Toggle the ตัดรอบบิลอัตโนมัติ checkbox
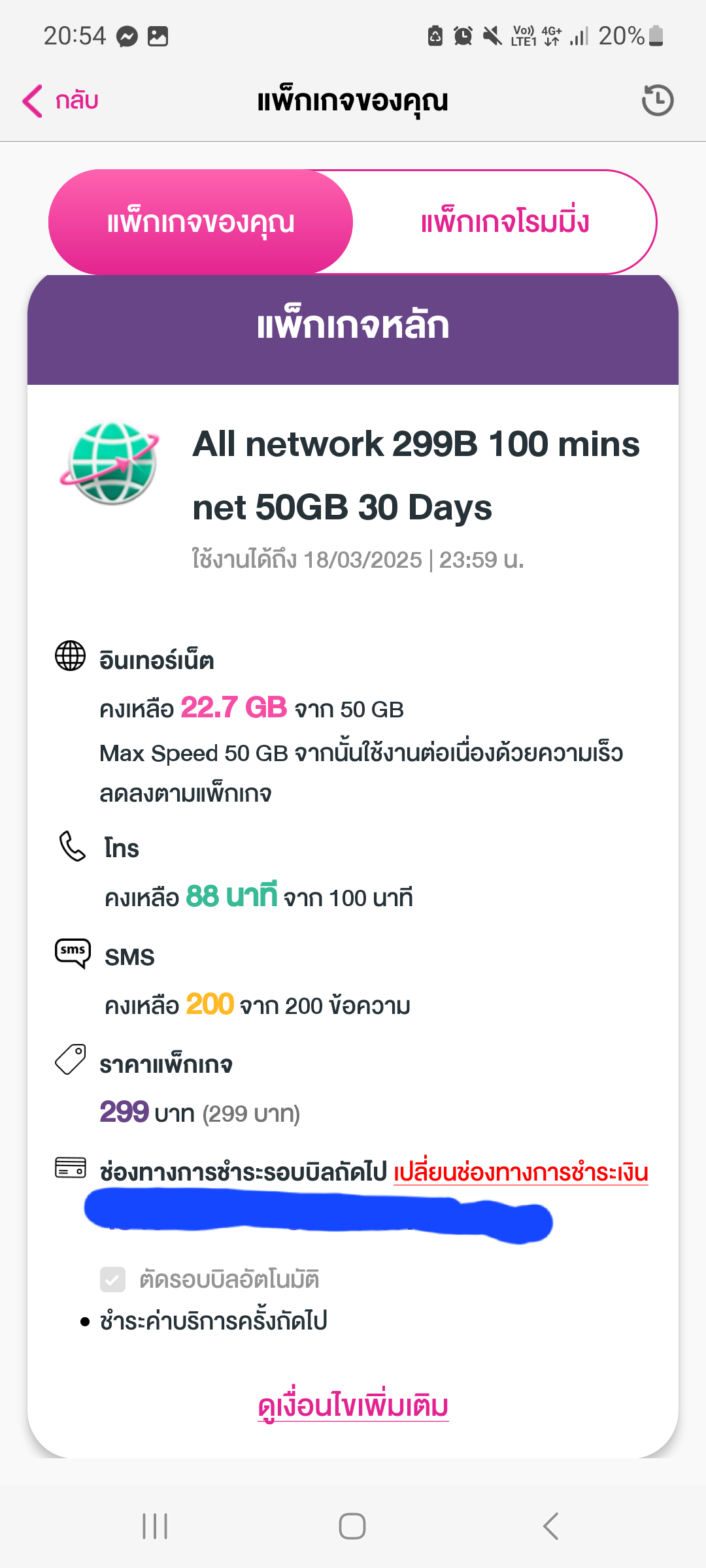This screenshot has height=1568, width=706. point(112,1279)
